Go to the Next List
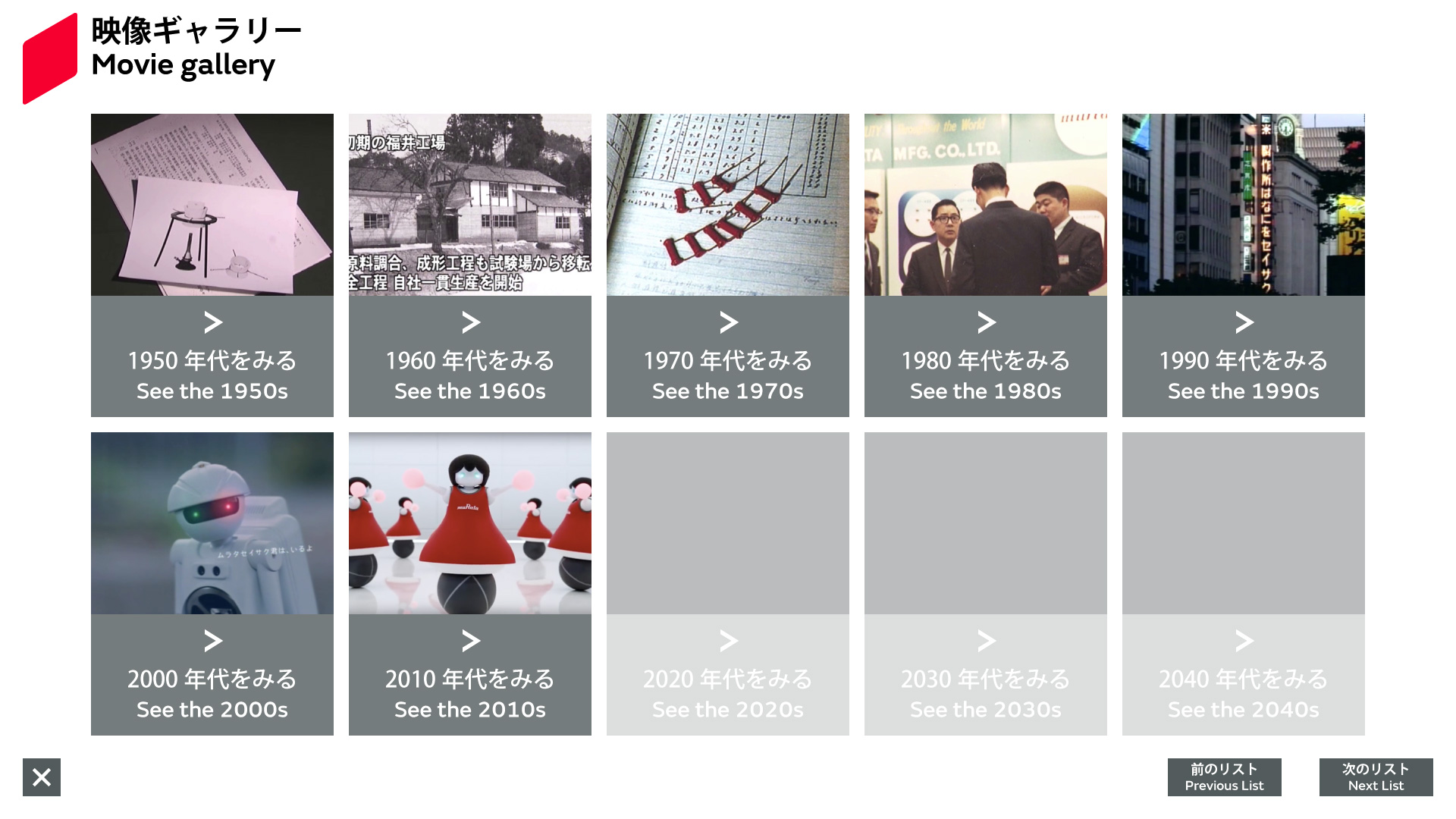1456x819 pixels. coord(1376,777)
